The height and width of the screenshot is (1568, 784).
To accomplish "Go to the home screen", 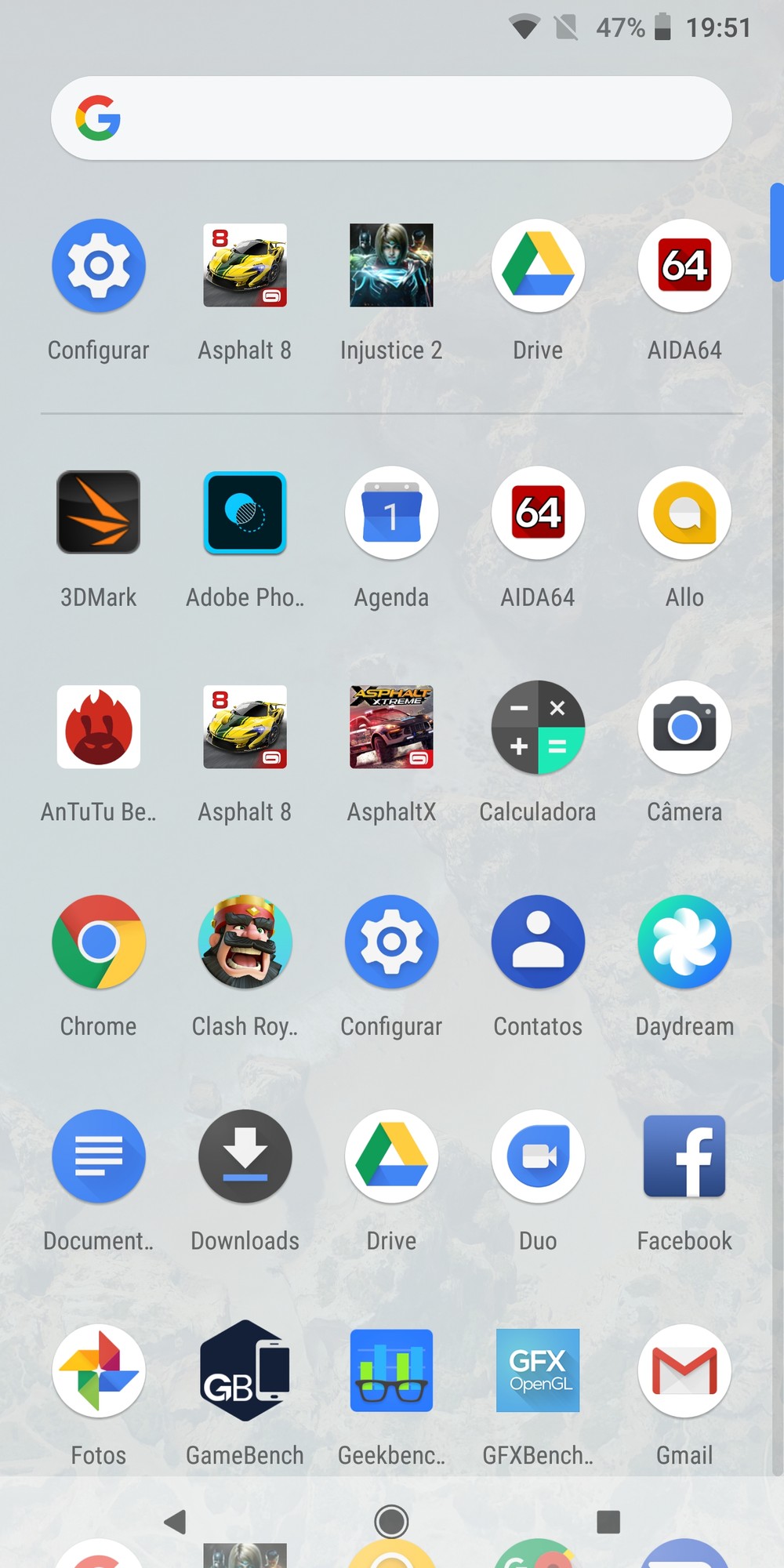I will click(391, 1522).
